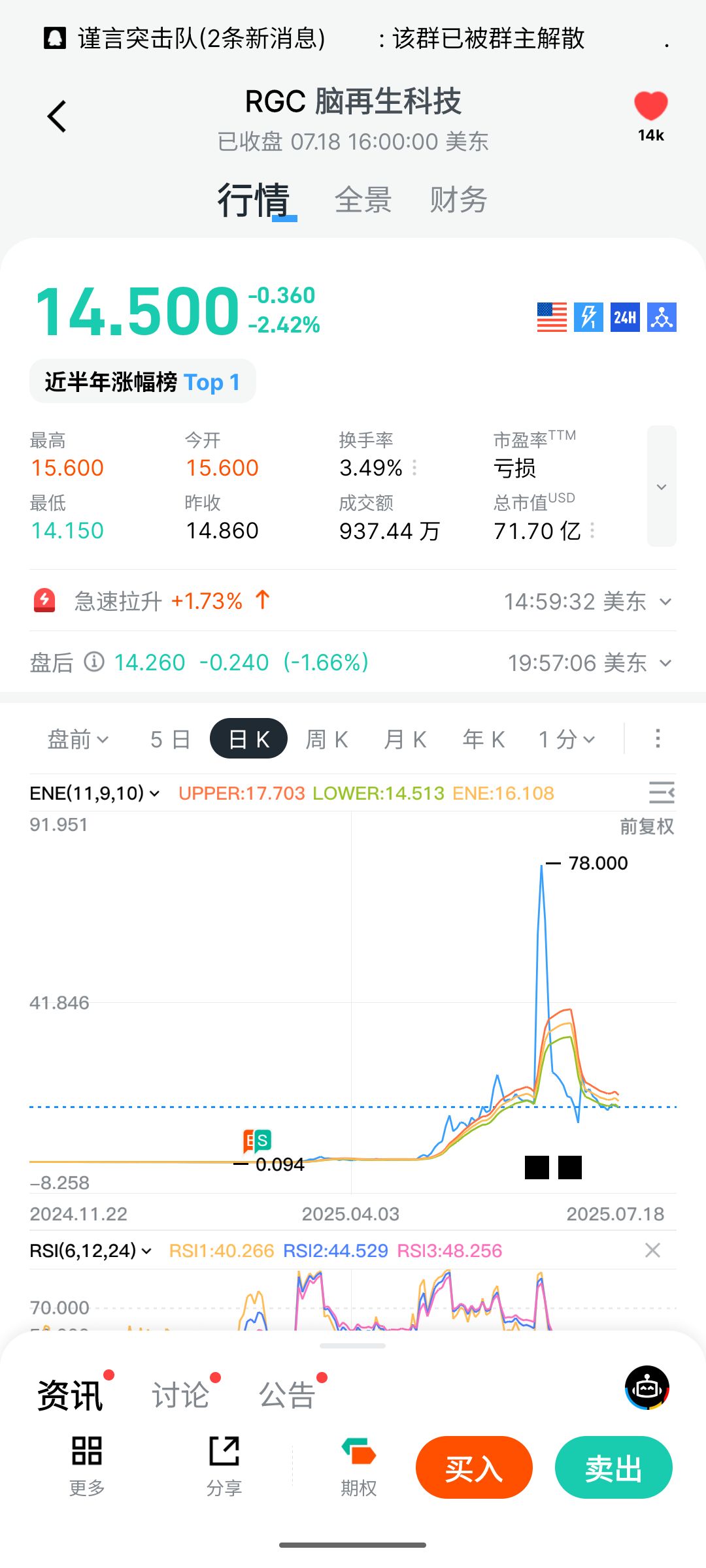Switch to the 全景 tab

tap(363, 200)
